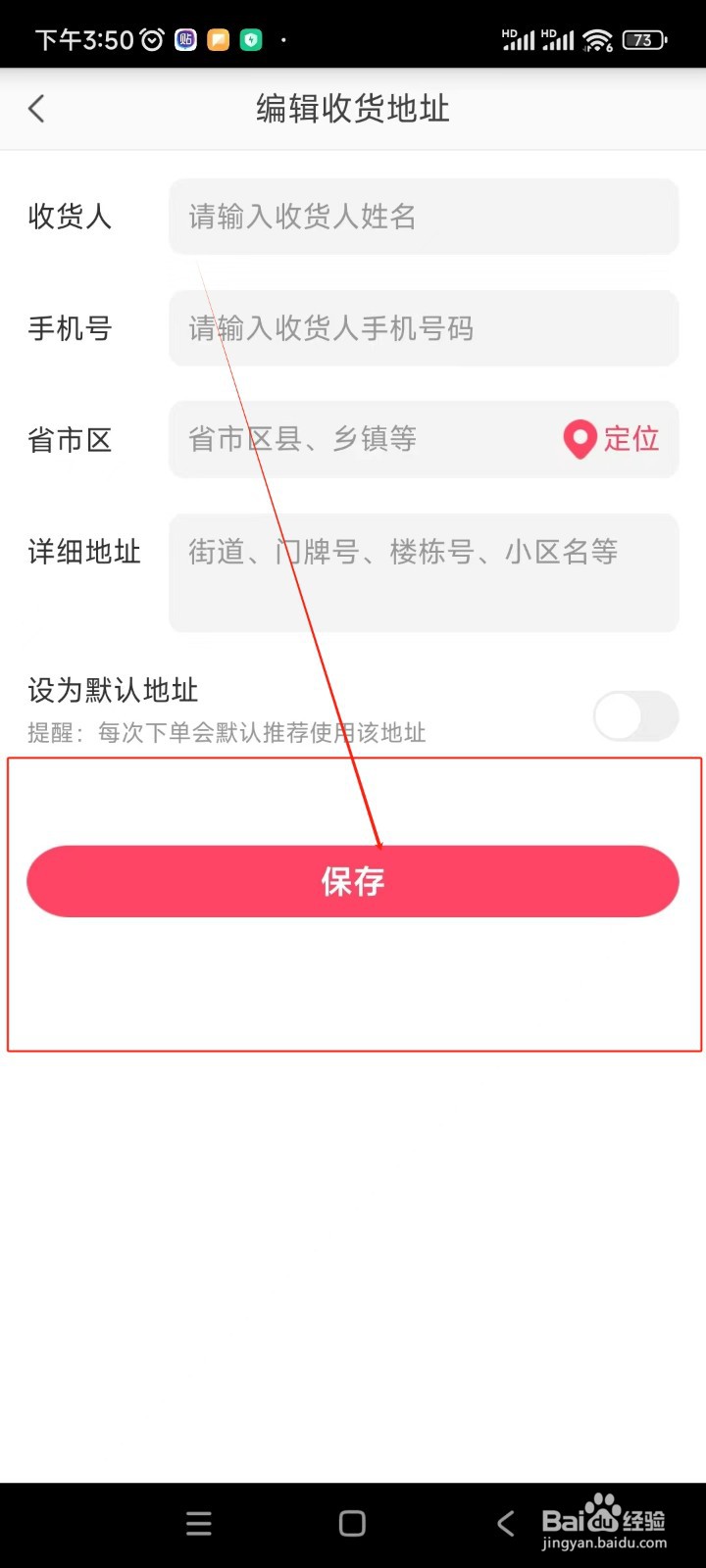Tap the green messenger status icon
706x1568 pixels.
[251, 39]
